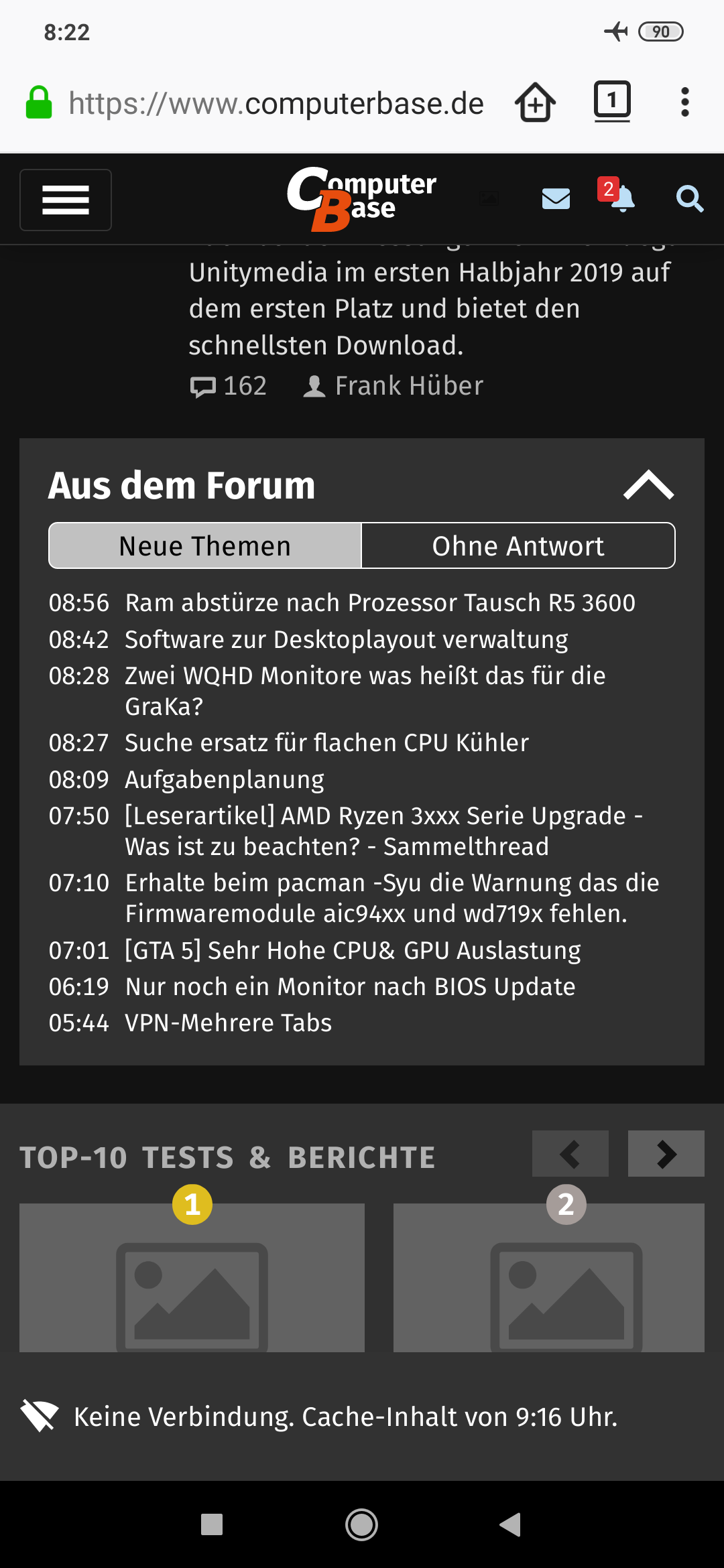Viewport: 724px width, 1568px height.
Task: Tap the computerbase.de address bar
Action: coord(276,104)
